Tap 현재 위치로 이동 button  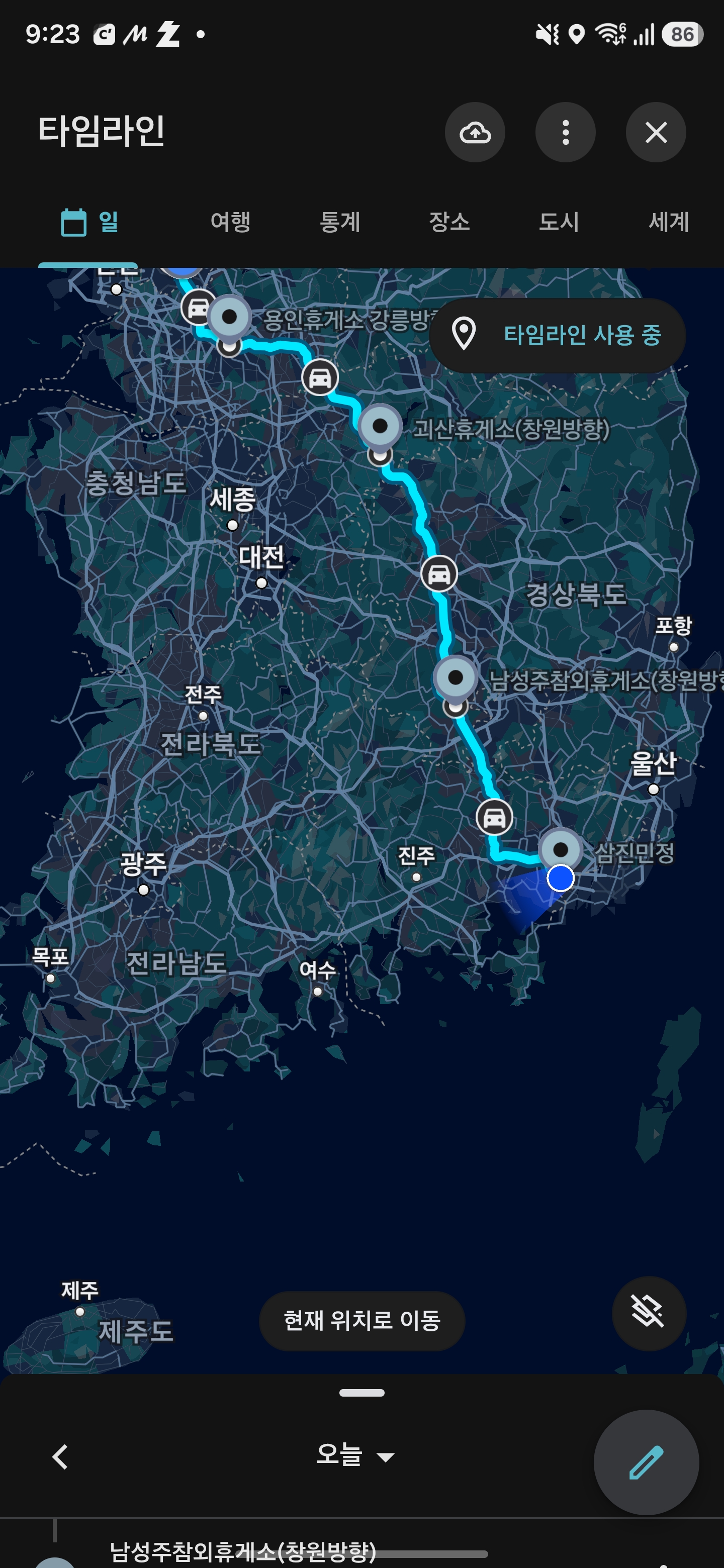pos(361,1320)
